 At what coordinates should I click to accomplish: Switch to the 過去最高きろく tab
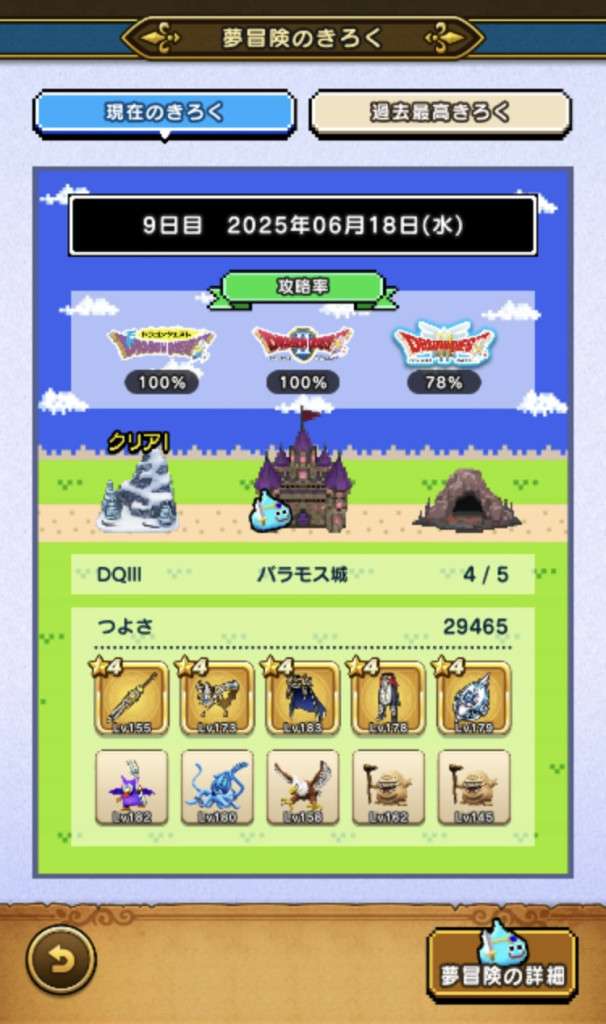coord(439,113)
